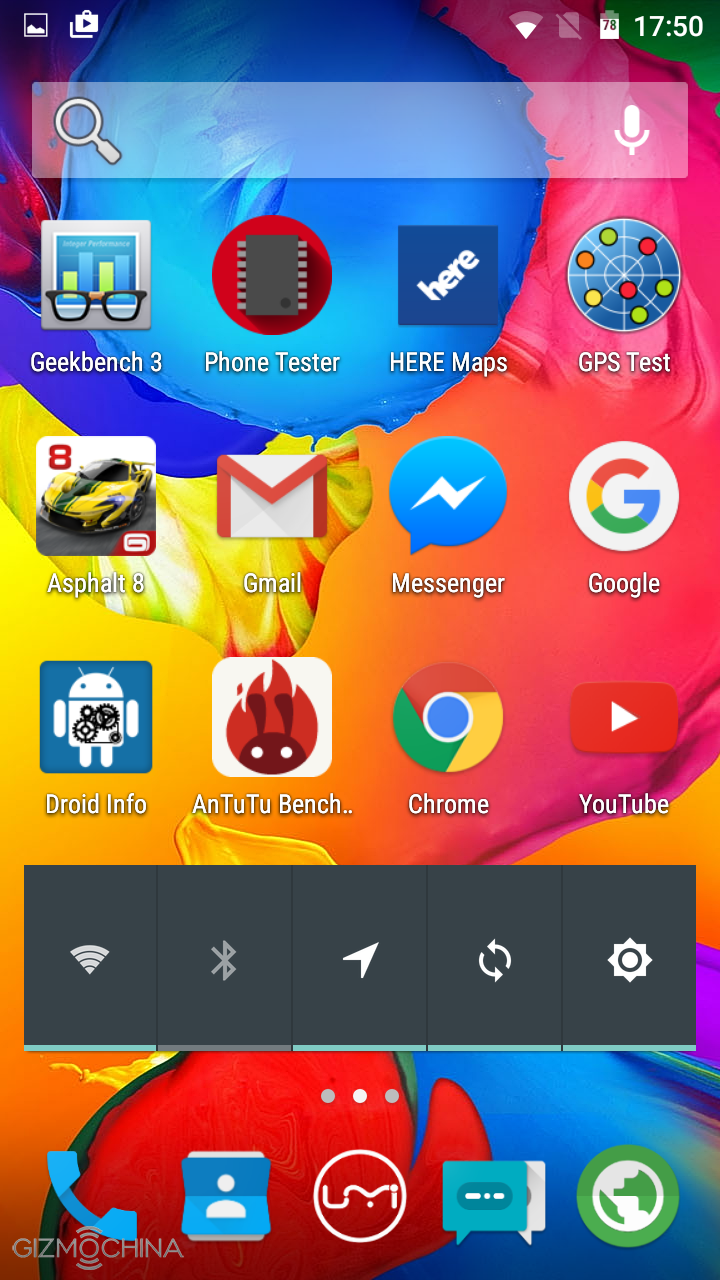Open HERE Maps

[x=448, y=276]
